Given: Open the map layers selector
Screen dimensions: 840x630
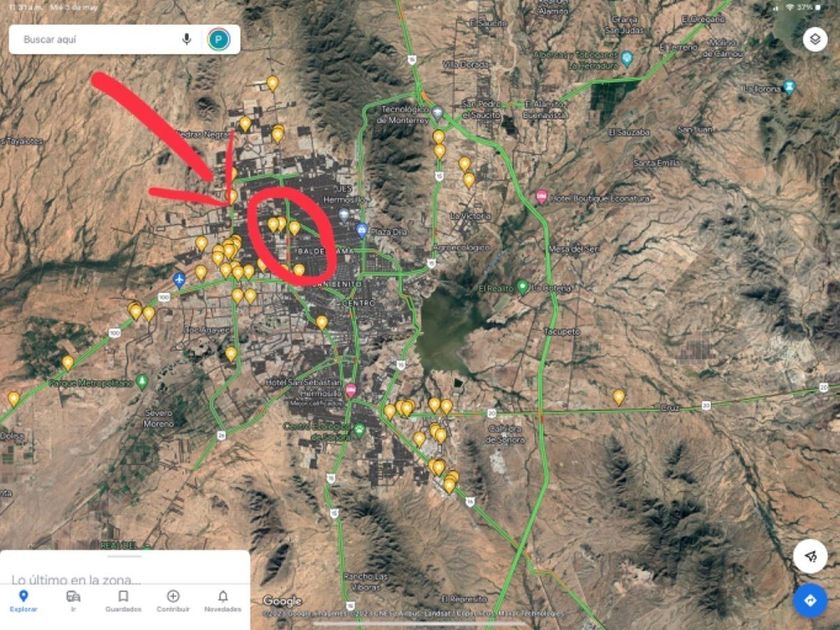Looking at the screenshot, I should coord(815,39).
